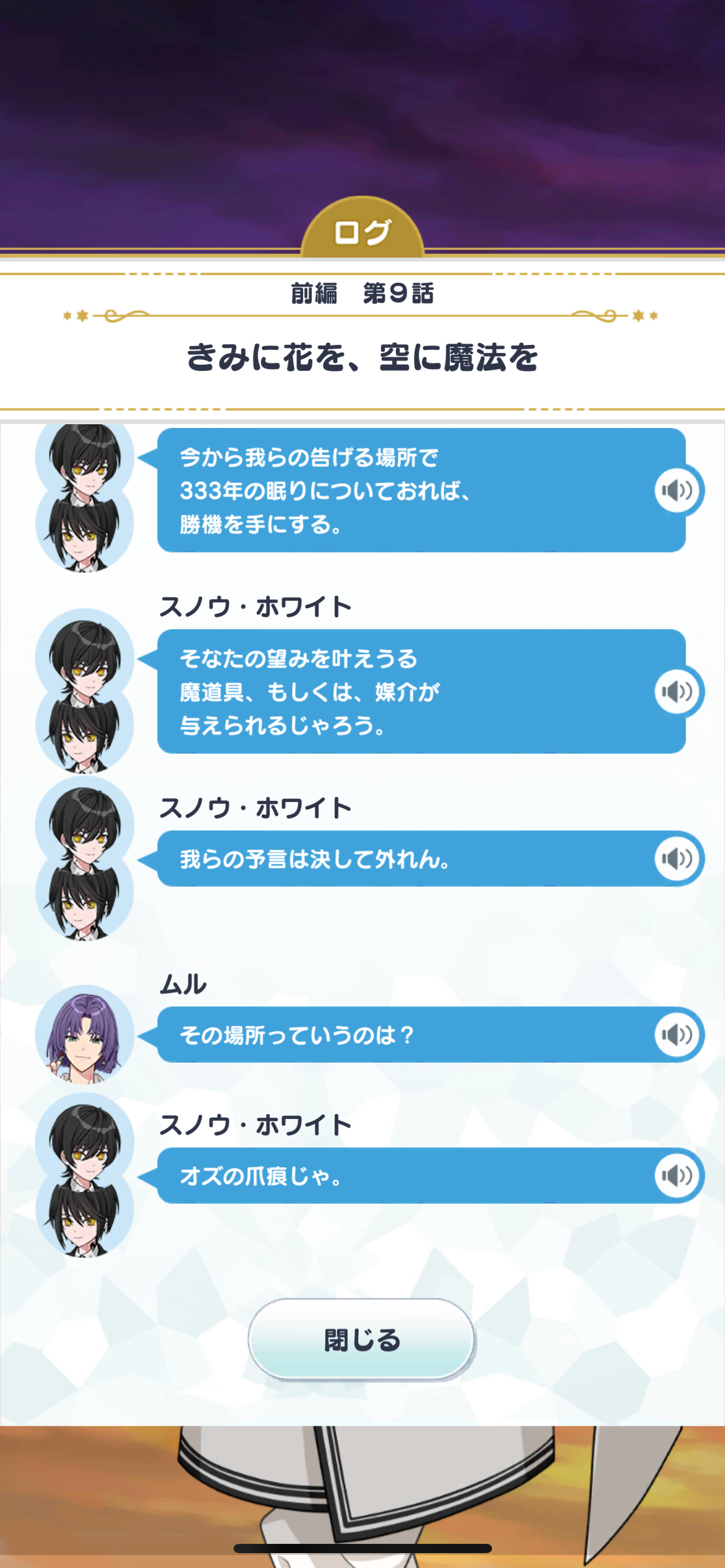The height and width of the screenshot is (1568, 725).
Task: Close the log with 閉じる button
Action: click(362, 1339)
